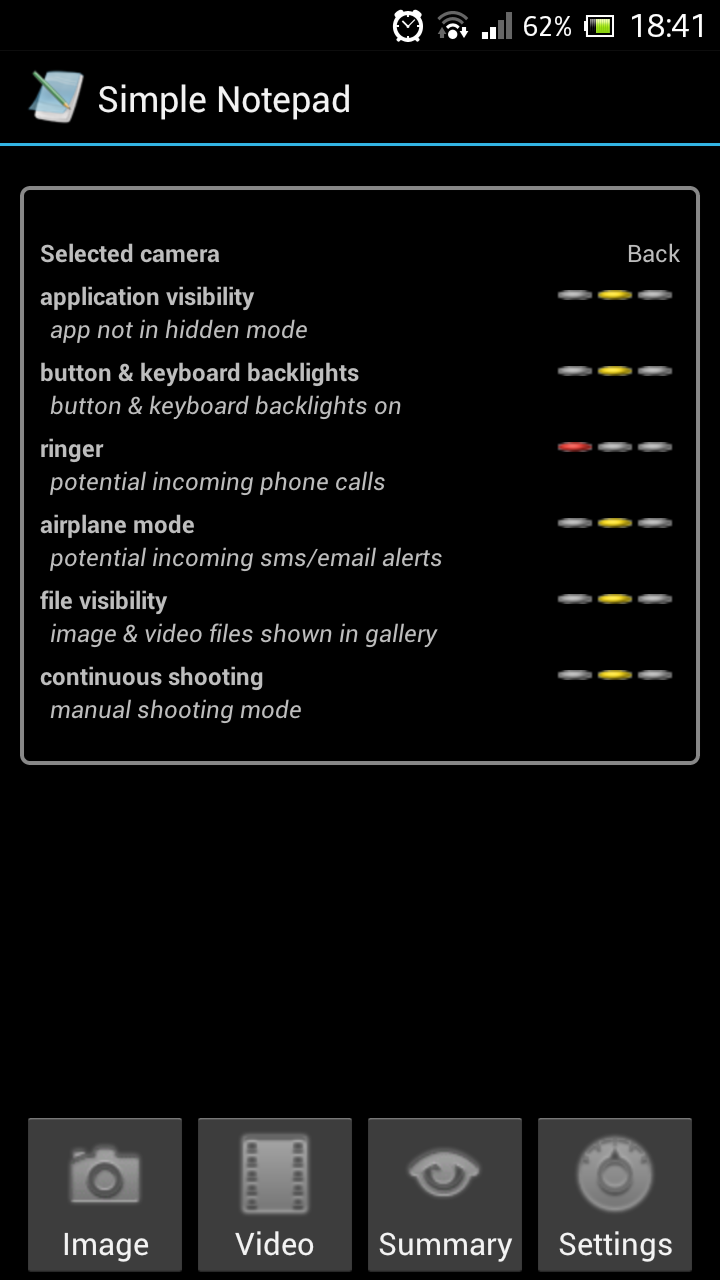Screen dimensions: 720x1280
Task: Select the file visibility row
Action: pos(360,617)
